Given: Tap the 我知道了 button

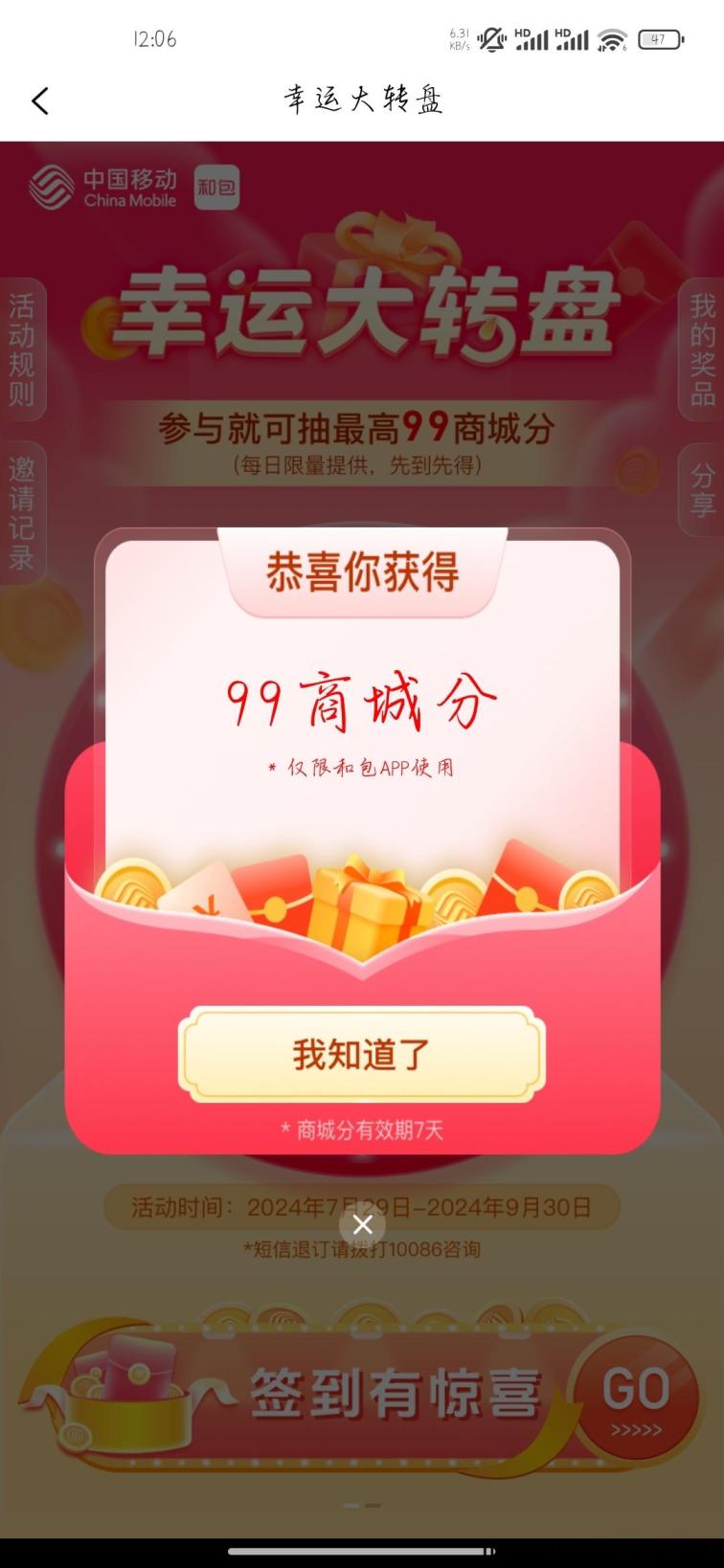Looking at the screenshot, I should [x=361, y=1054].
